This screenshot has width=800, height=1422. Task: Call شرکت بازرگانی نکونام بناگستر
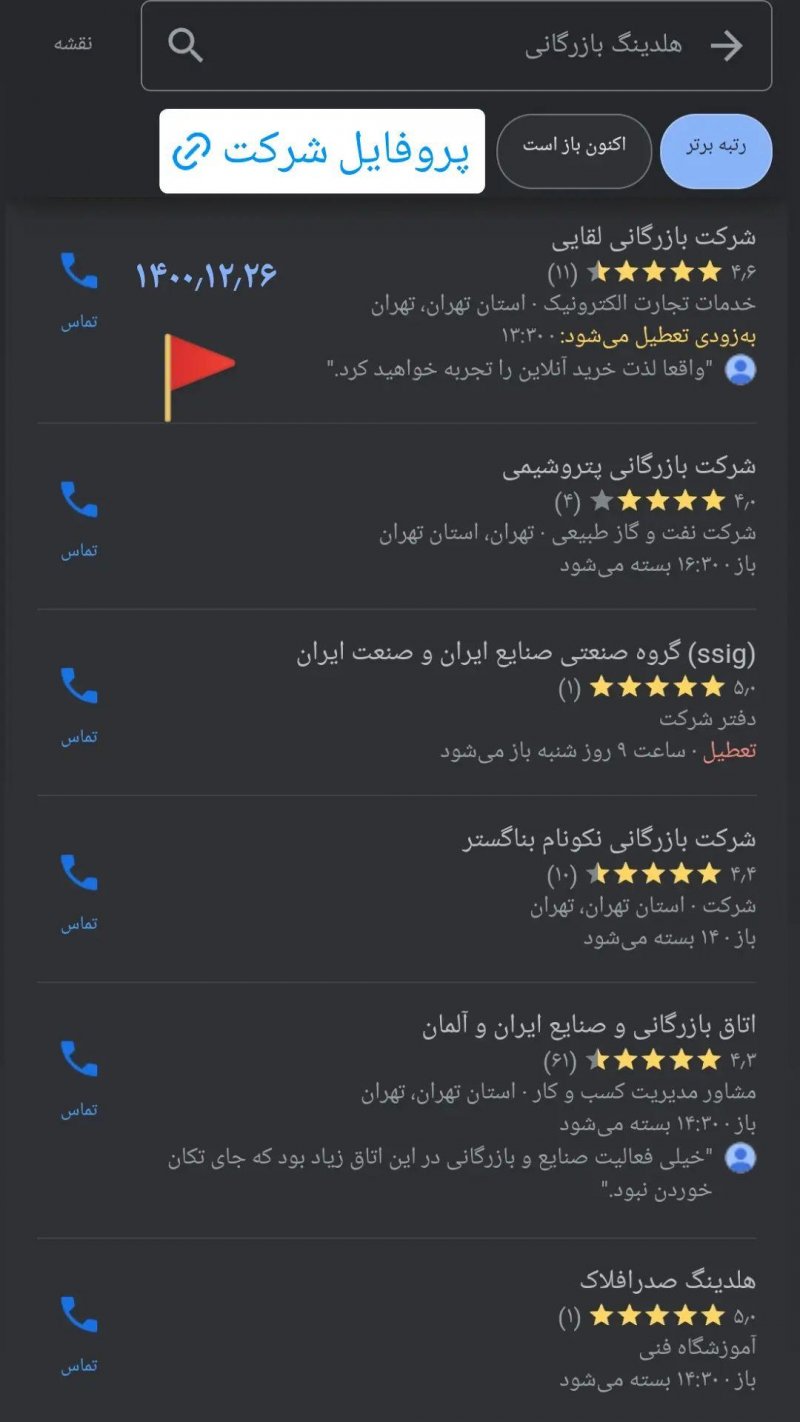[79, 885]
